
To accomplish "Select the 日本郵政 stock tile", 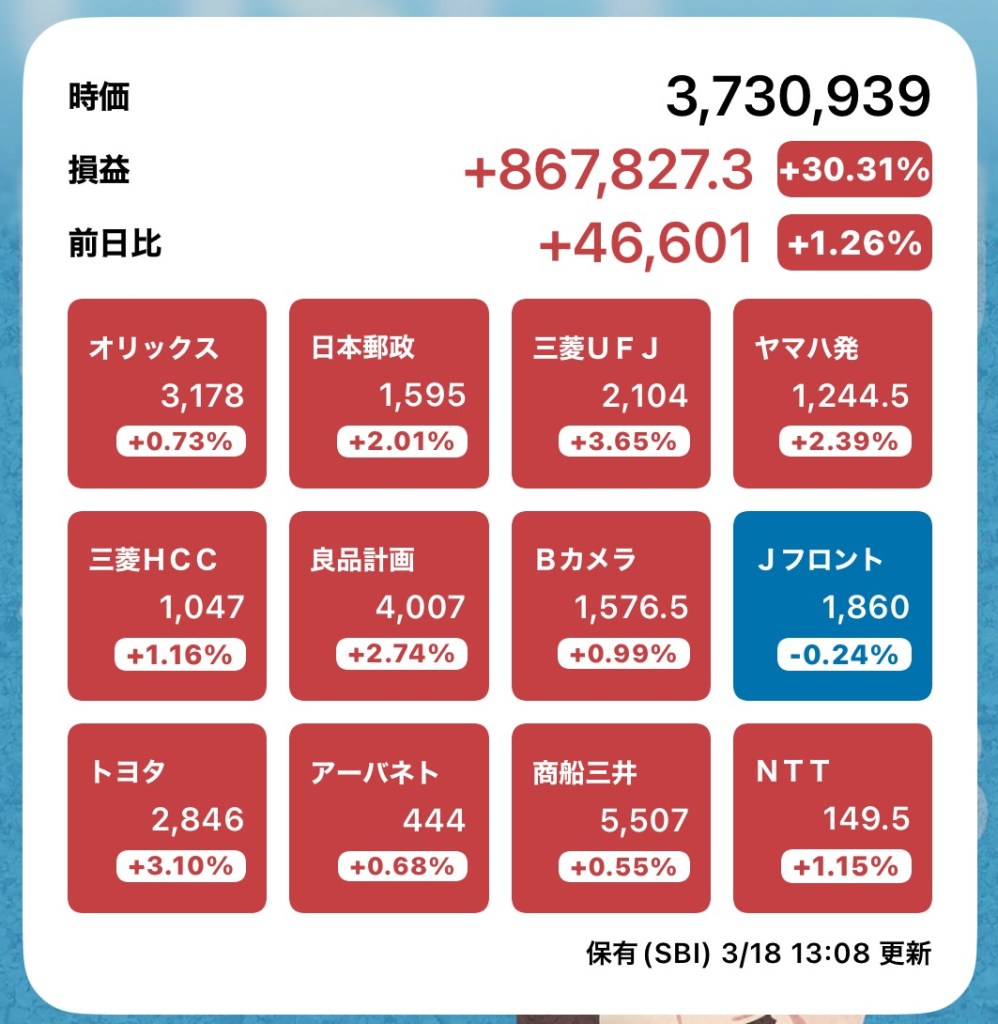I will click(389, 393).
